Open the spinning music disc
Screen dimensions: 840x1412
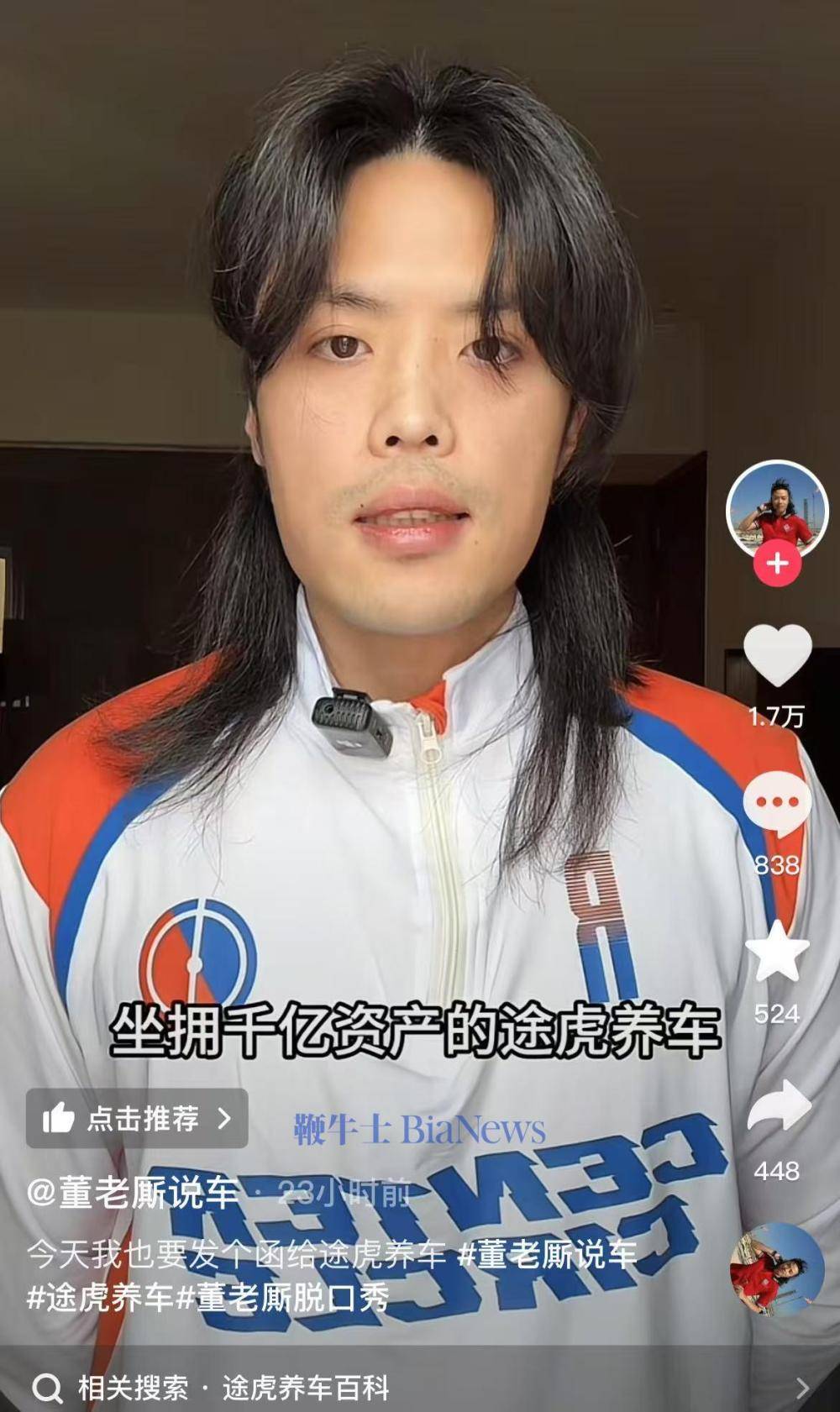tap(776, 1269)
